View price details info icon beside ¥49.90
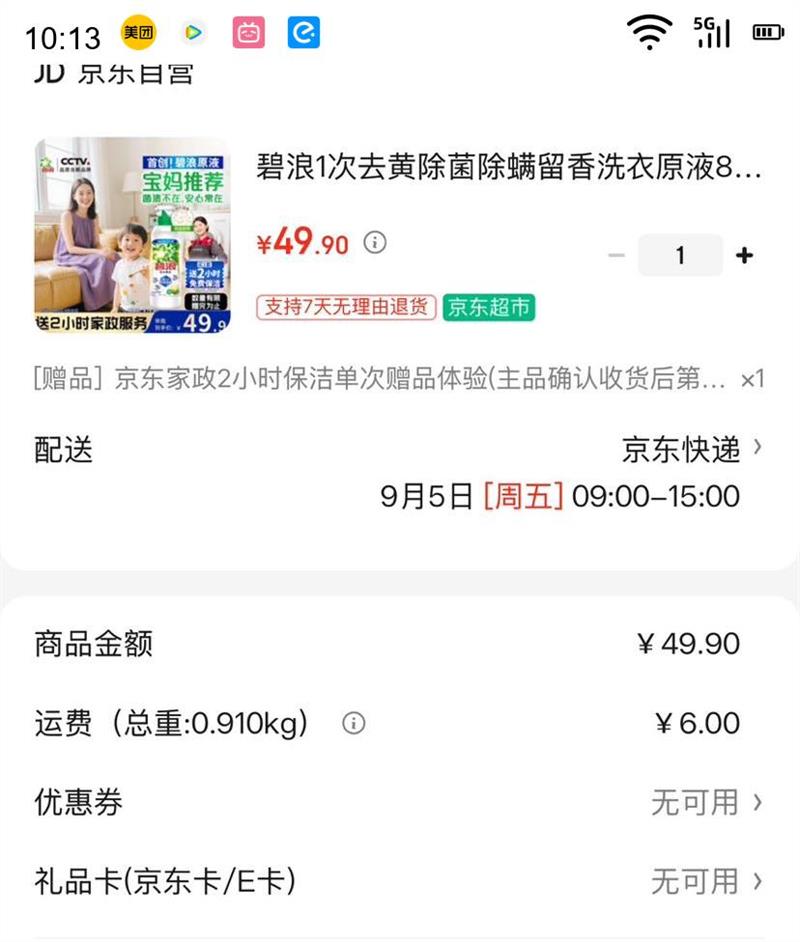 pyautogui.click(x=374, y=242)
